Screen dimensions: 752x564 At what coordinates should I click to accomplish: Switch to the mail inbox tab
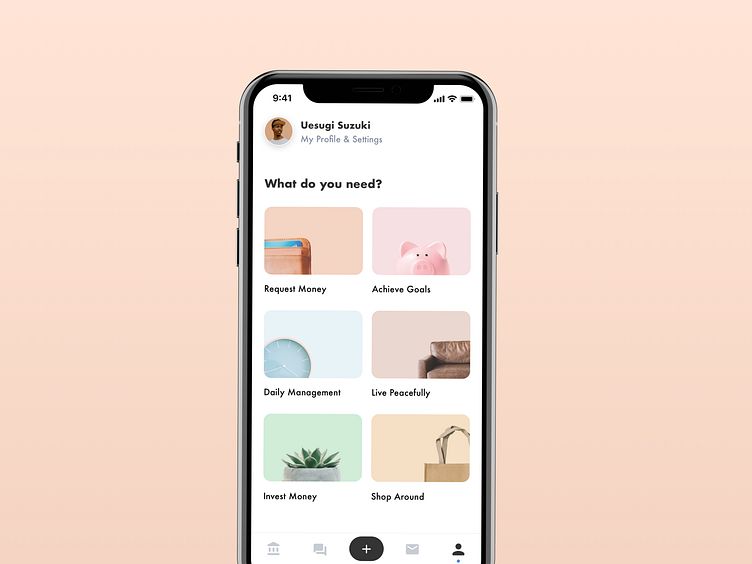412,549
